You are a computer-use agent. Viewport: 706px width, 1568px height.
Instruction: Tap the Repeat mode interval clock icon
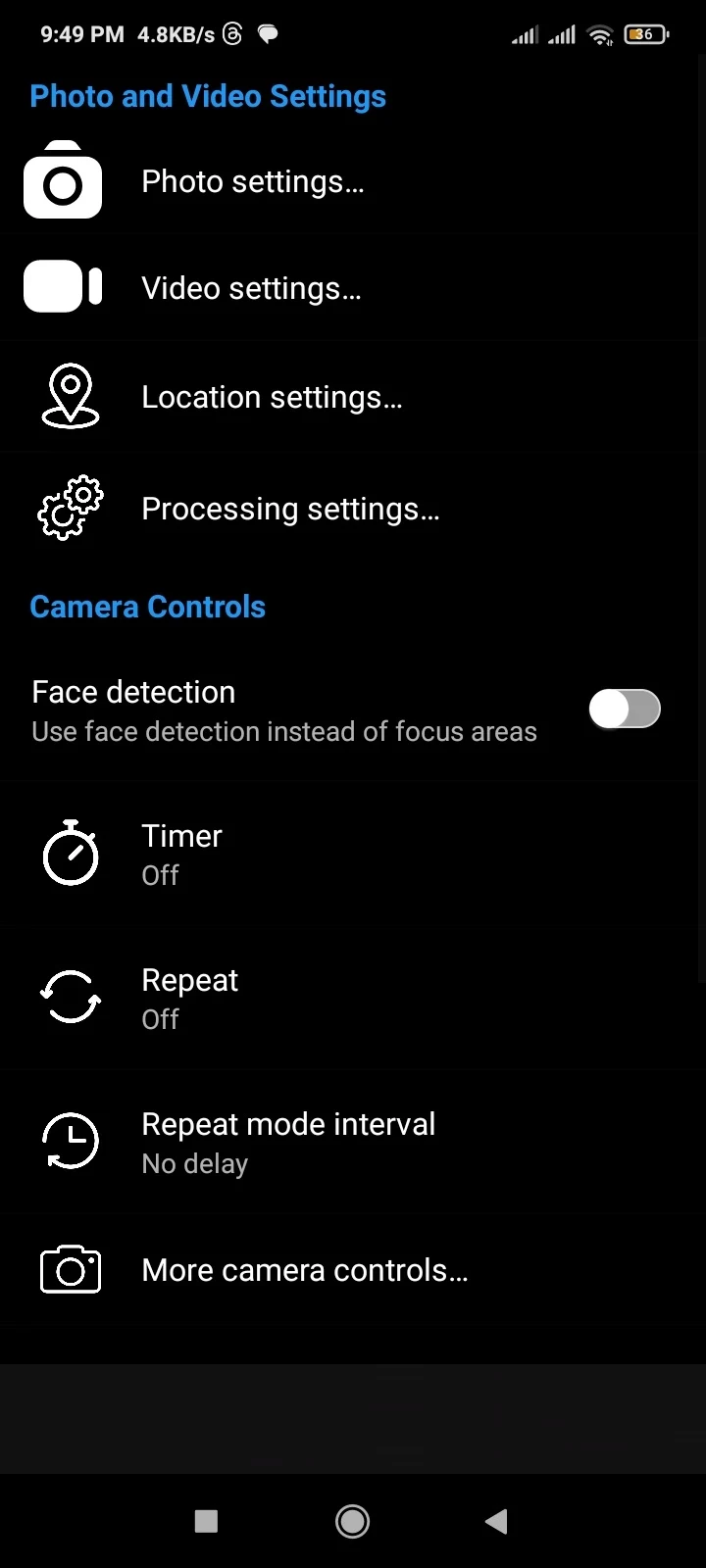(x=70, y=1140)
